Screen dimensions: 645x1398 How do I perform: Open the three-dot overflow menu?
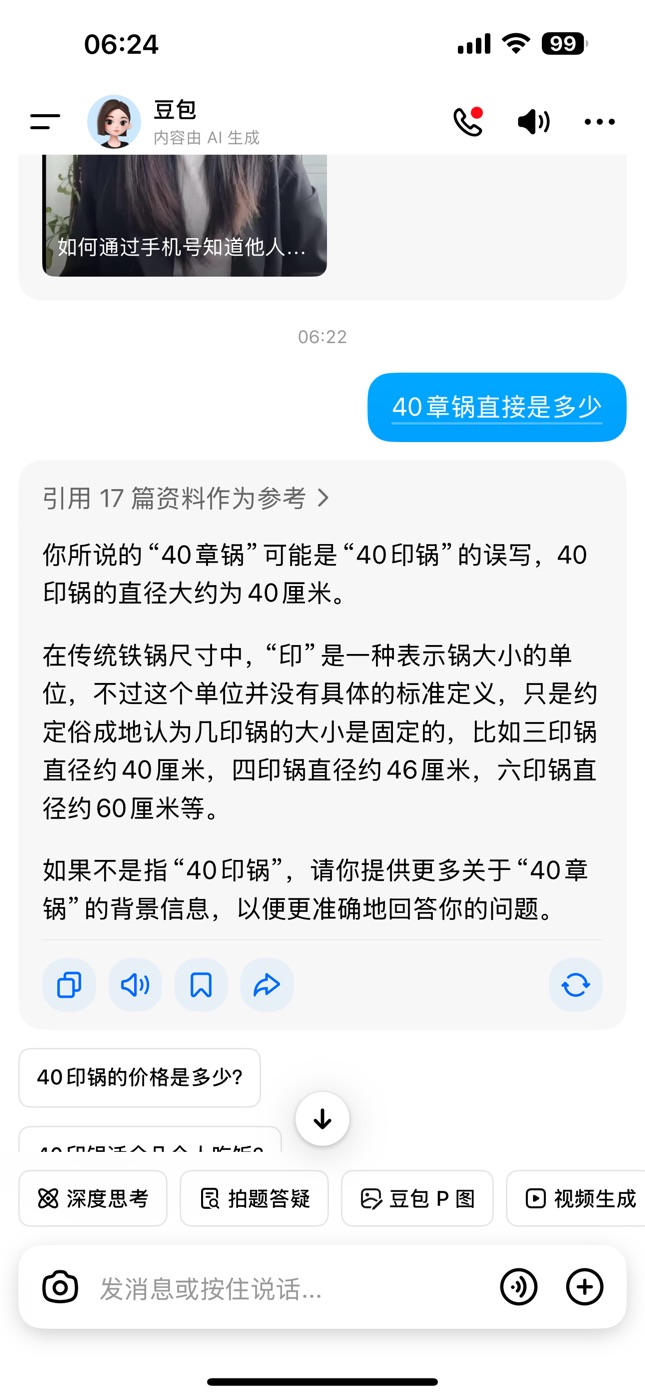(x=599, y=122)
